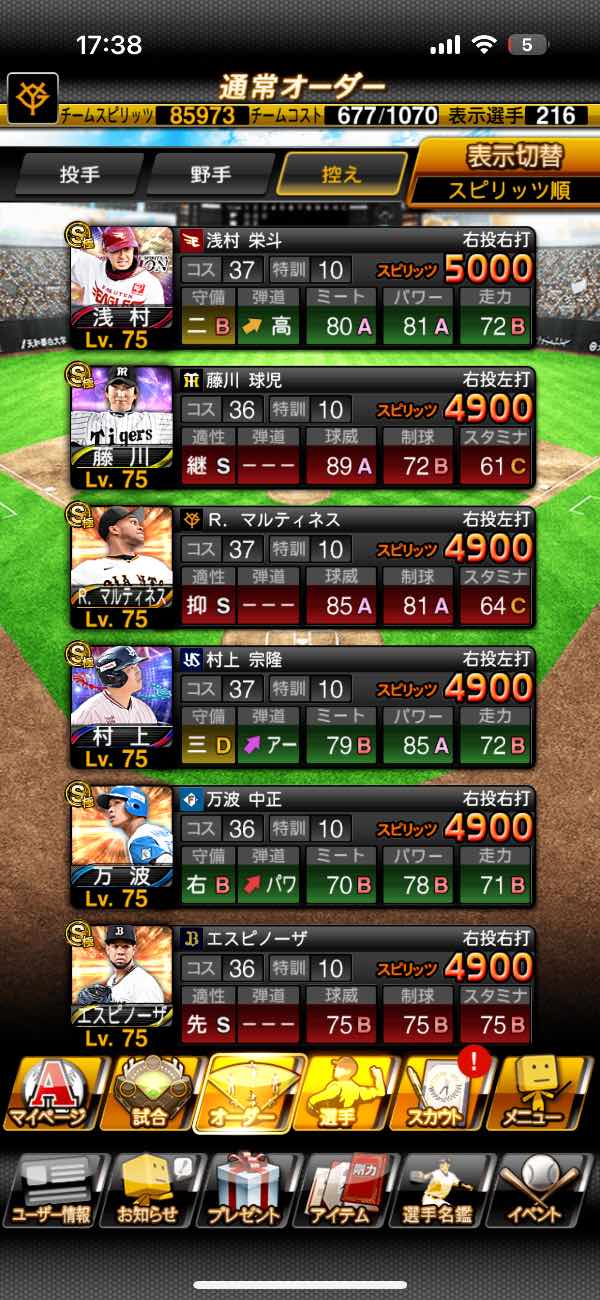This screenshot has height=1300, width=600.
Task: Open the イベント section
Action: tap(545, 1192)
